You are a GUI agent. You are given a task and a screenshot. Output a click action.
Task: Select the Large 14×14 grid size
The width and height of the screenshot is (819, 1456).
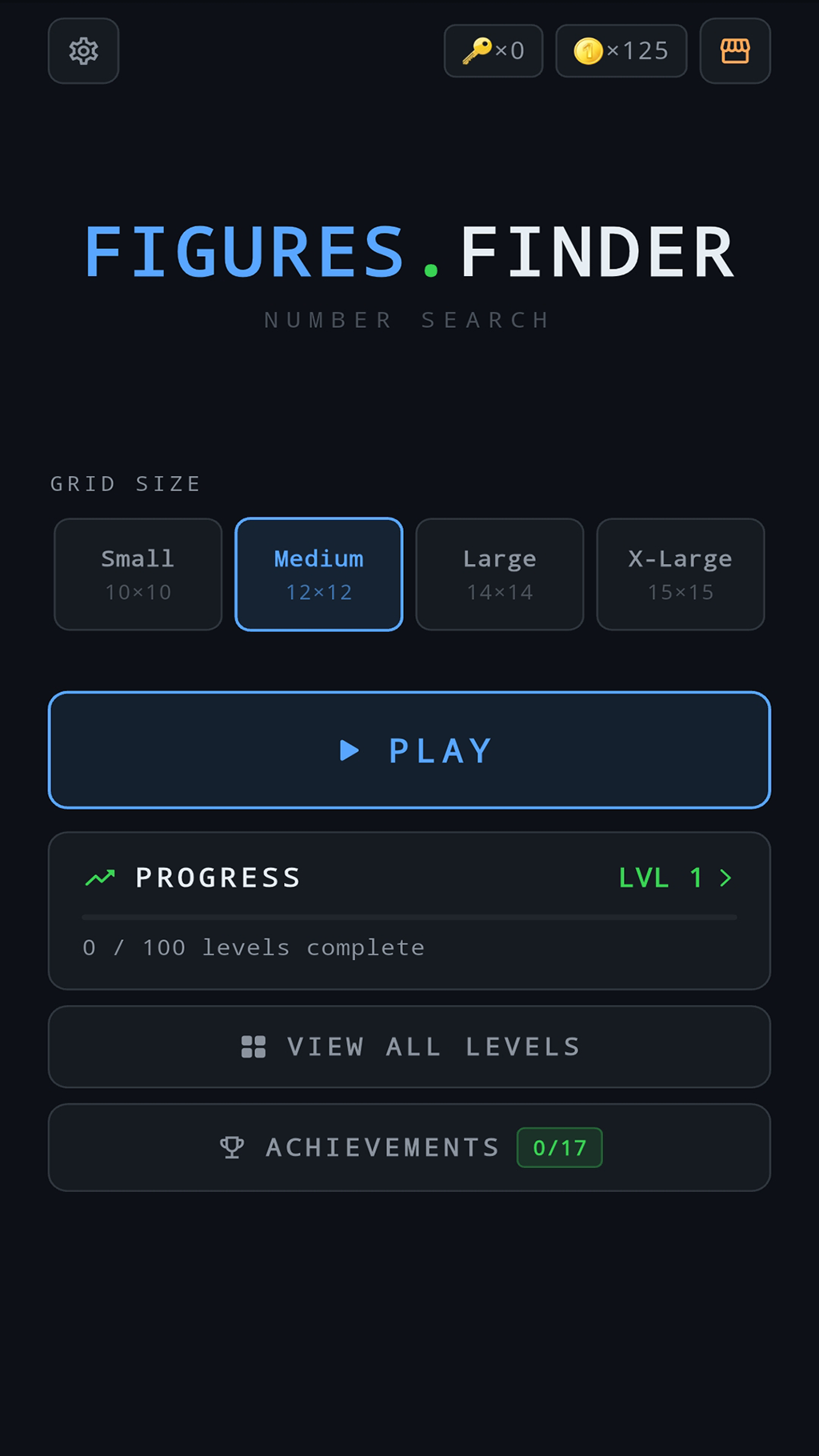(499, 574)
